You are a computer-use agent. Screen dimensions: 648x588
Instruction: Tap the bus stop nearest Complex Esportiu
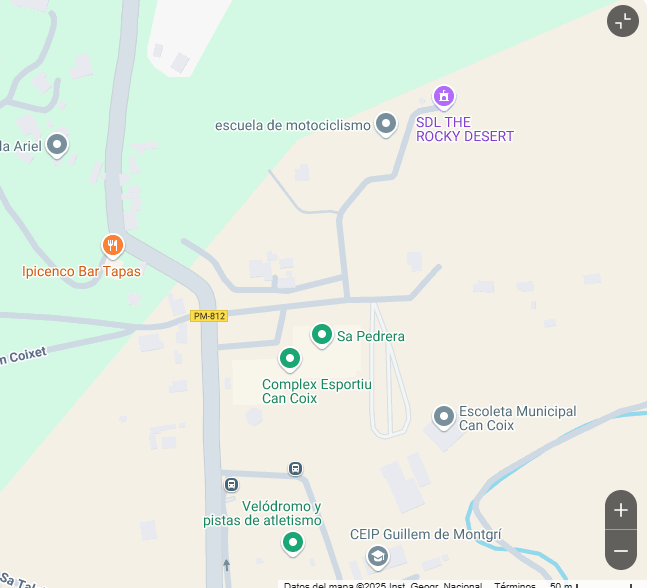(295, 468)
